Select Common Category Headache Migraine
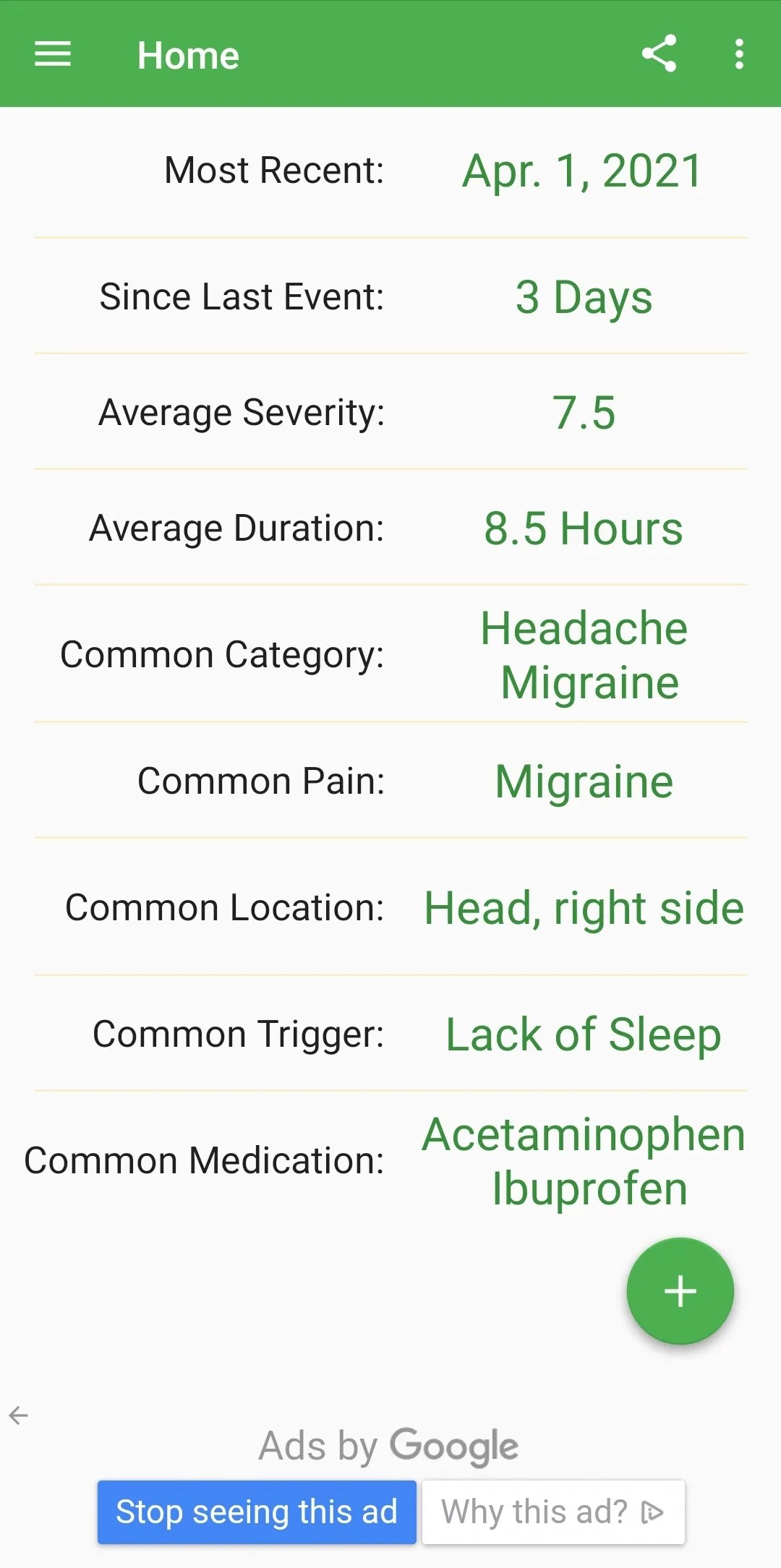781x1568 pixels. [x=583, y=654]
